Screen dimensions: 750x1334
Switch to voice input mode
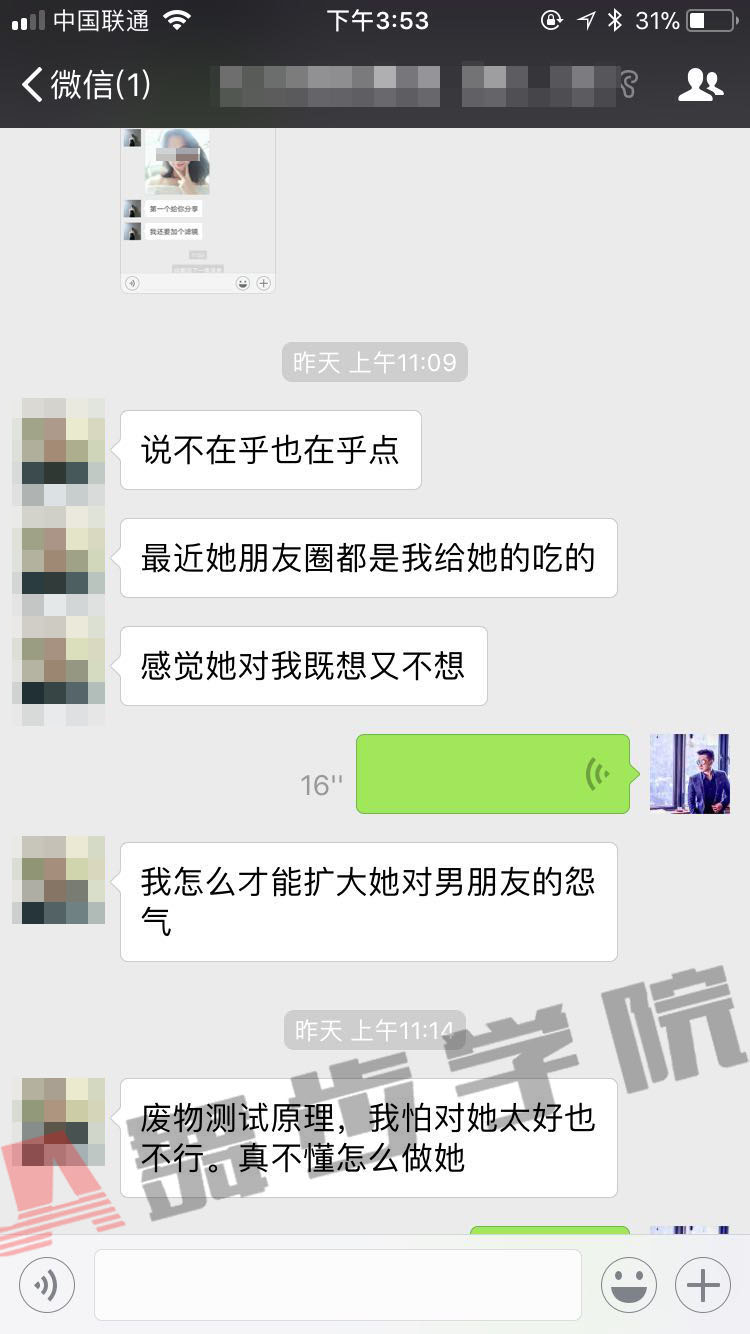(47, 1285)
